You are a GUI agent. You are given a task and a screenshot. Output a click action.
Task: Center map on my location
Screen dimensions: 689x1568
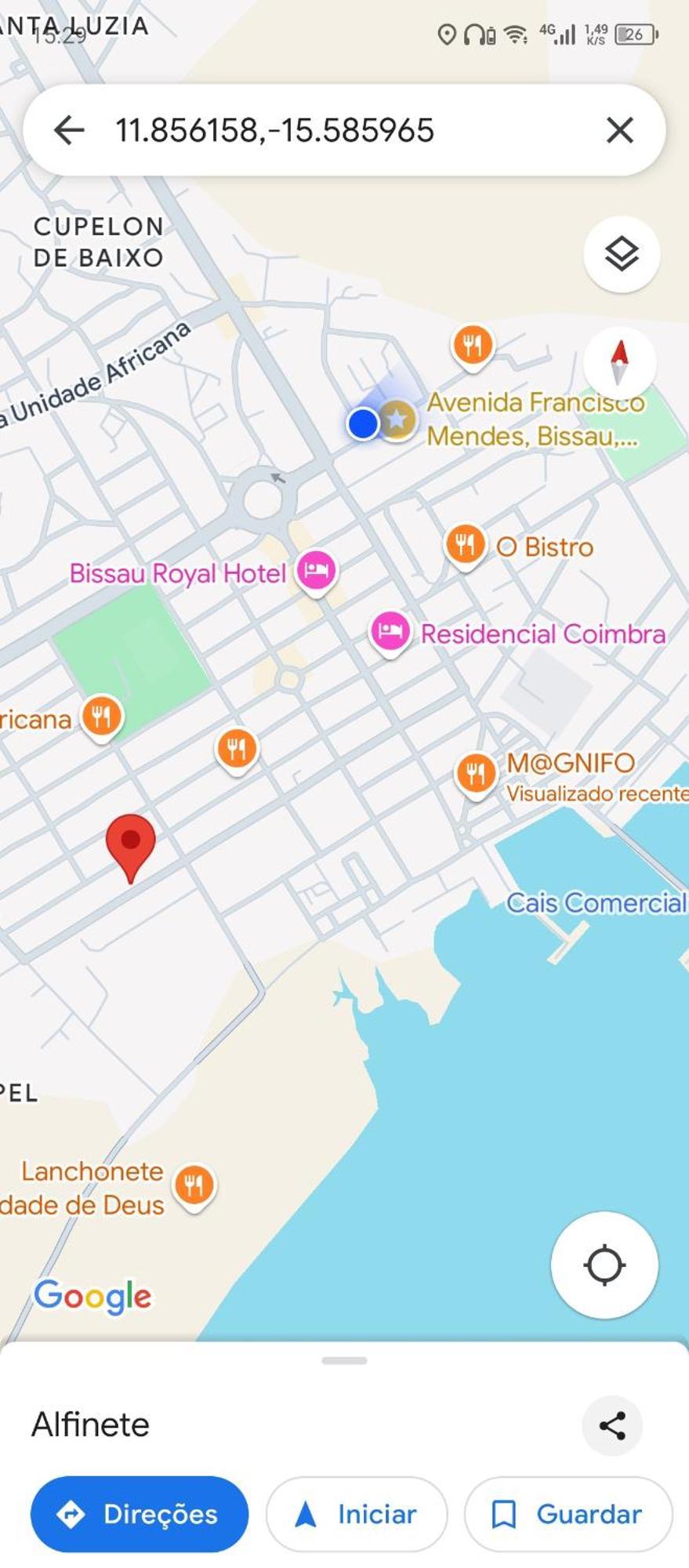click(604, 1264)
